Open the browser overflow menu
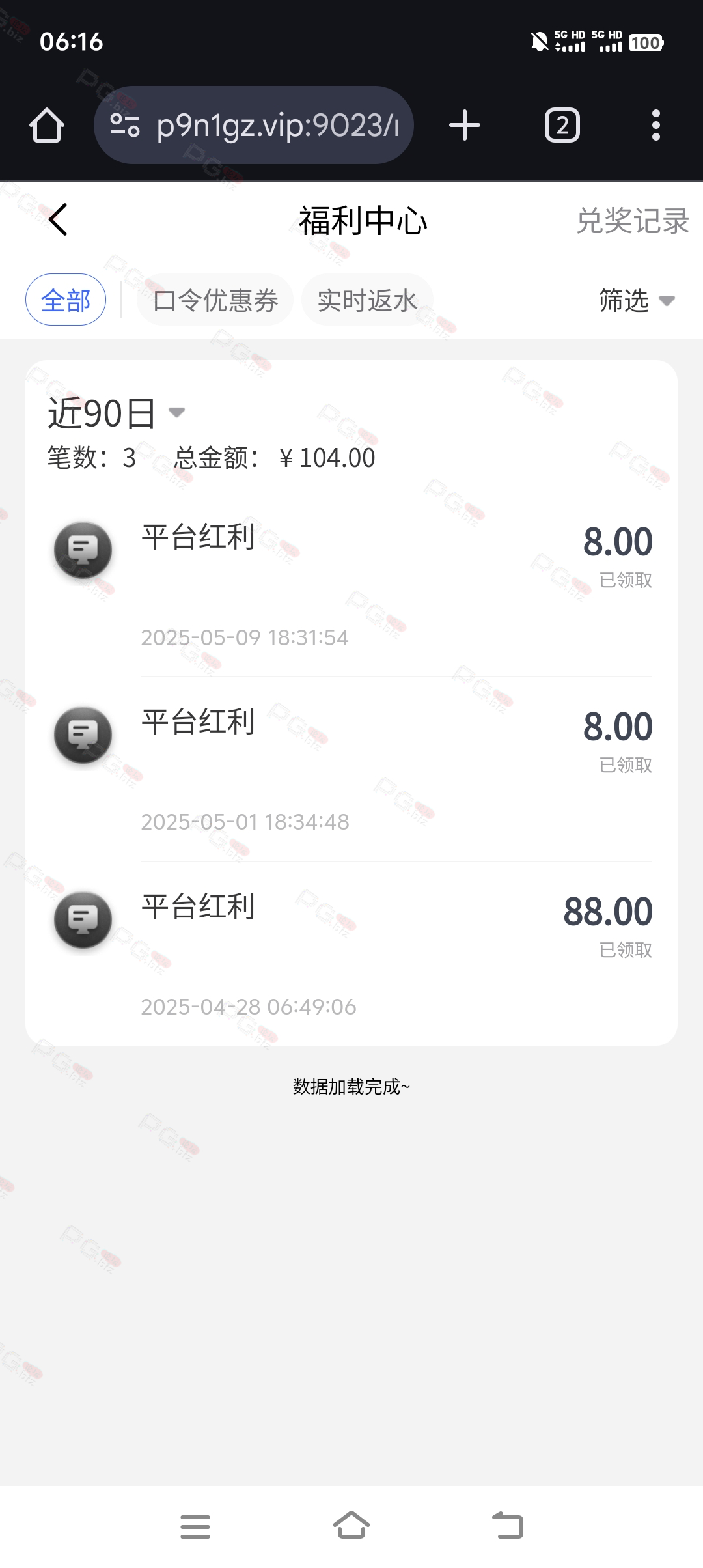 pos(656,125)
